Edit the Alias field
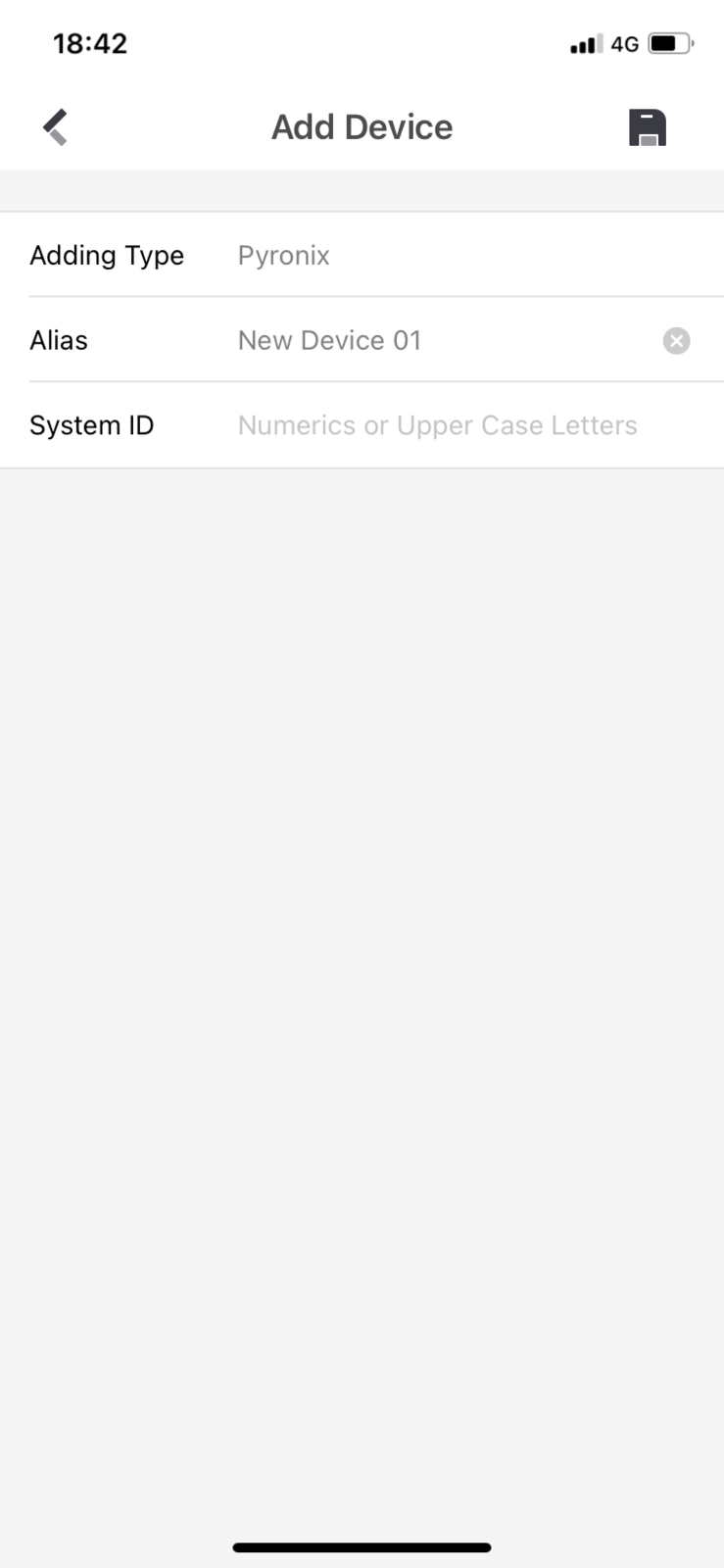Viewport: 724px width, 1568px height. click(x=431, y=341)
